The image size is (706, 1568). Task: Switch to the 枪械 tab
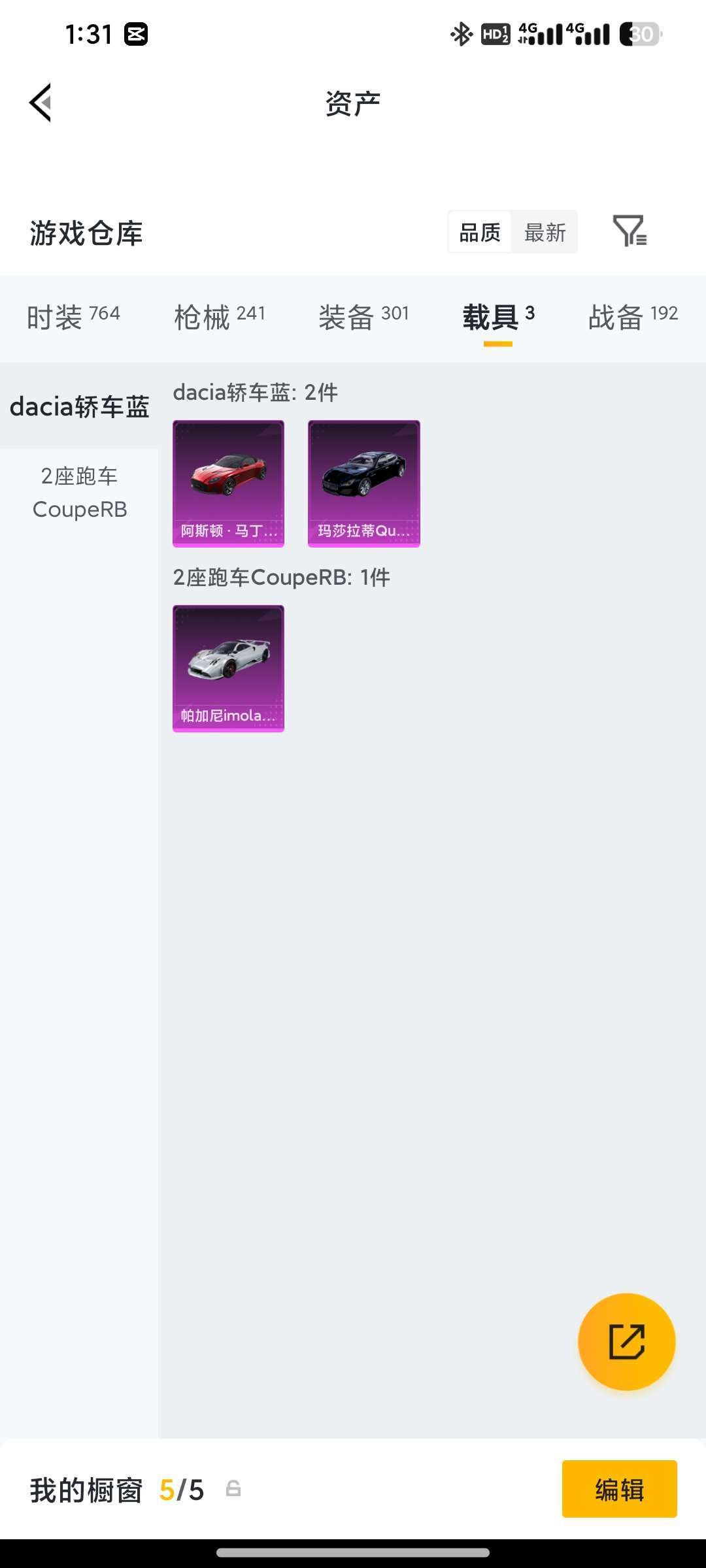coord(220,317)
